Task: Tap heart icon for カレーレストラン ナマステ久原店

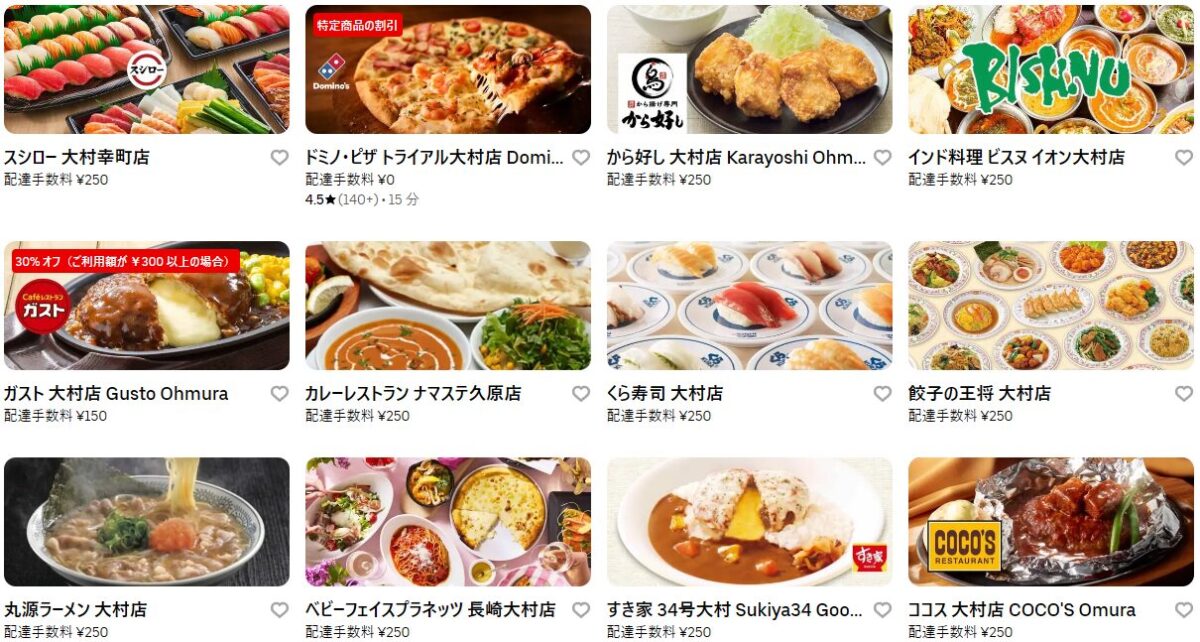Action: tap(581, 394)
